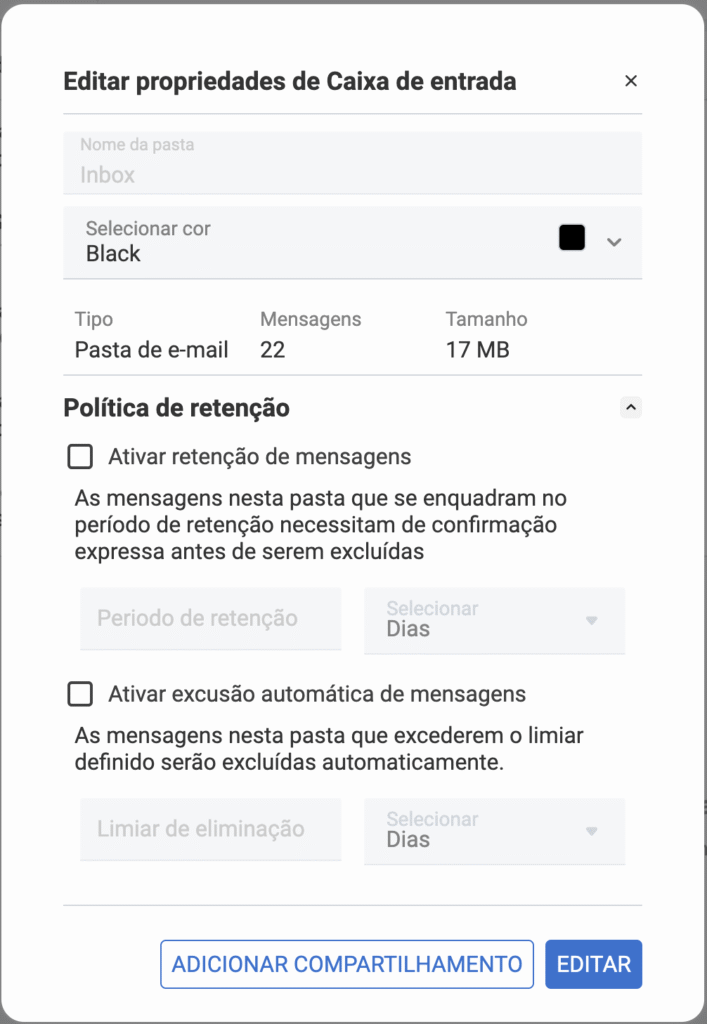The image size is (707, 1024).
Task: Close the Editar propriedades dialog
Action: [630, 81]
